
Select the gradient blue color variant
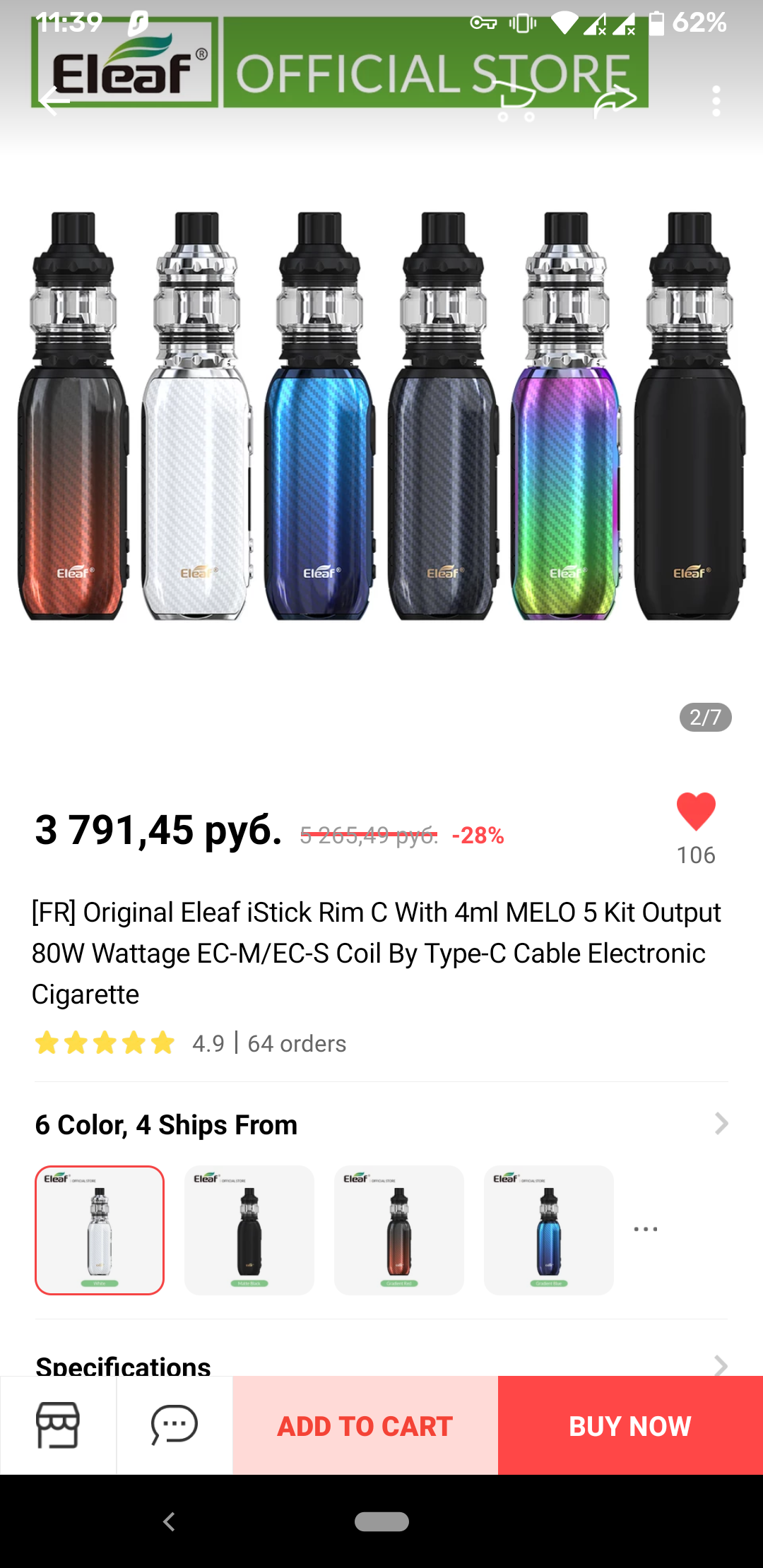549,1230
